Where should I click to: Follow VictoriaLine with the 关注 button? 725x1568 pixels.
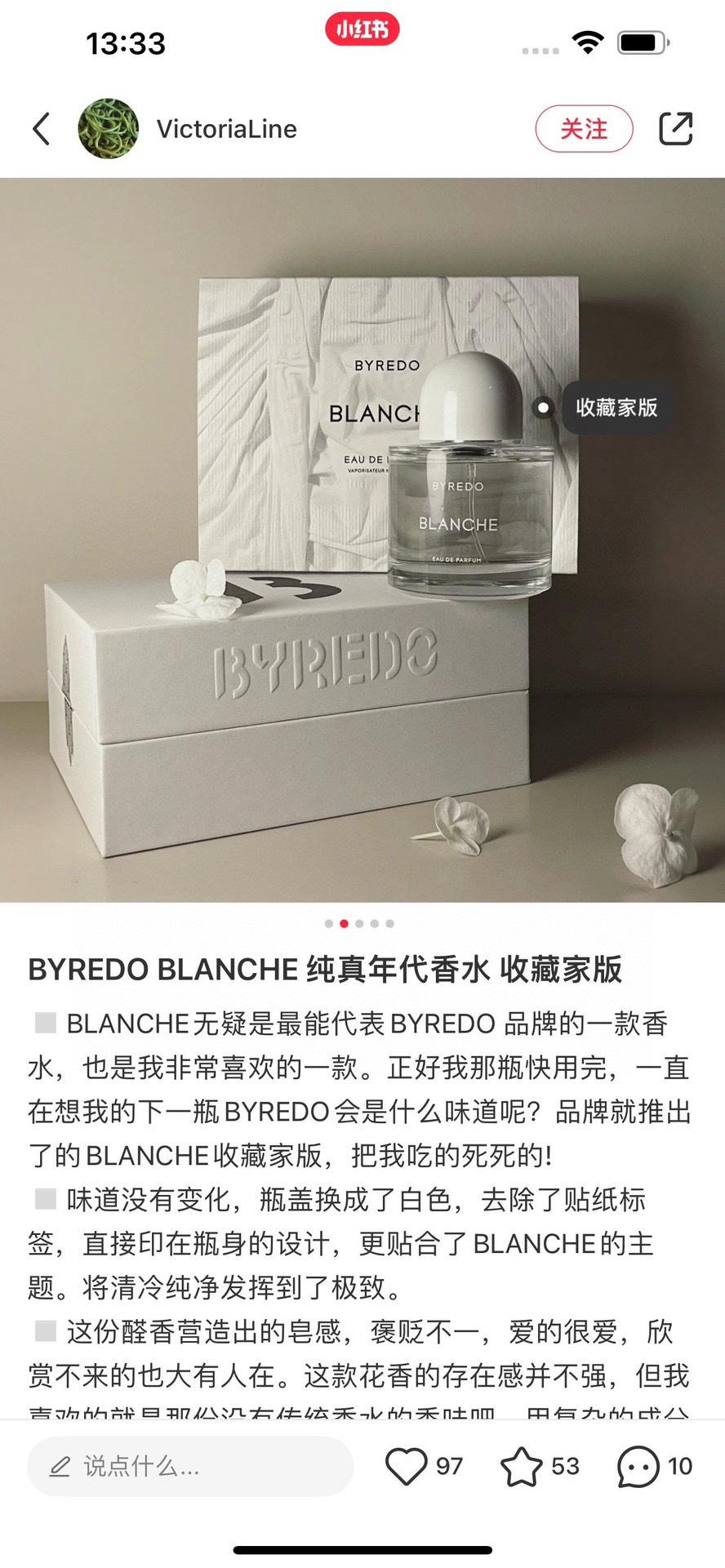click(584, 129)
